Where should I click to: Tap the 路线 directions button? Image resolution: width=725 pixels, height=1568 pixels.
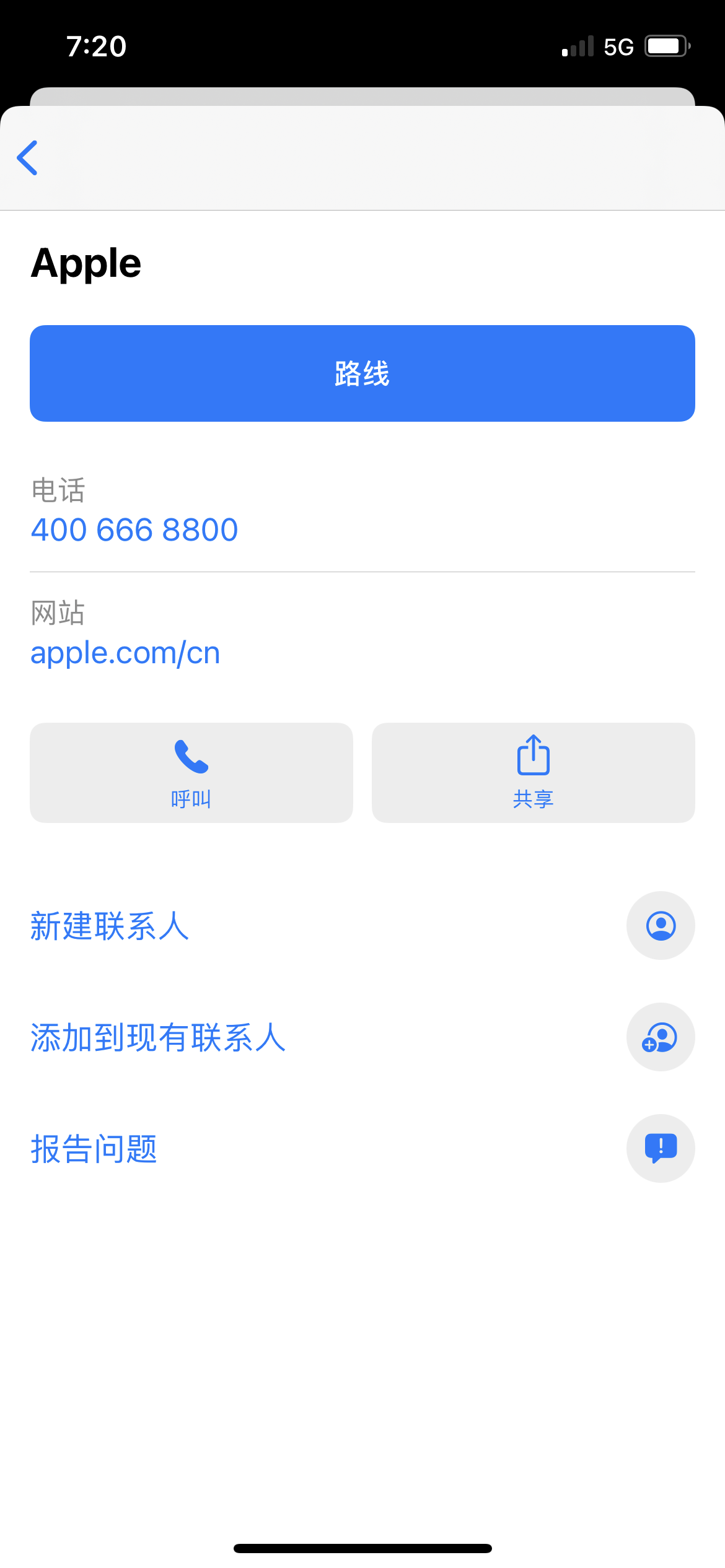click(362, 373)
